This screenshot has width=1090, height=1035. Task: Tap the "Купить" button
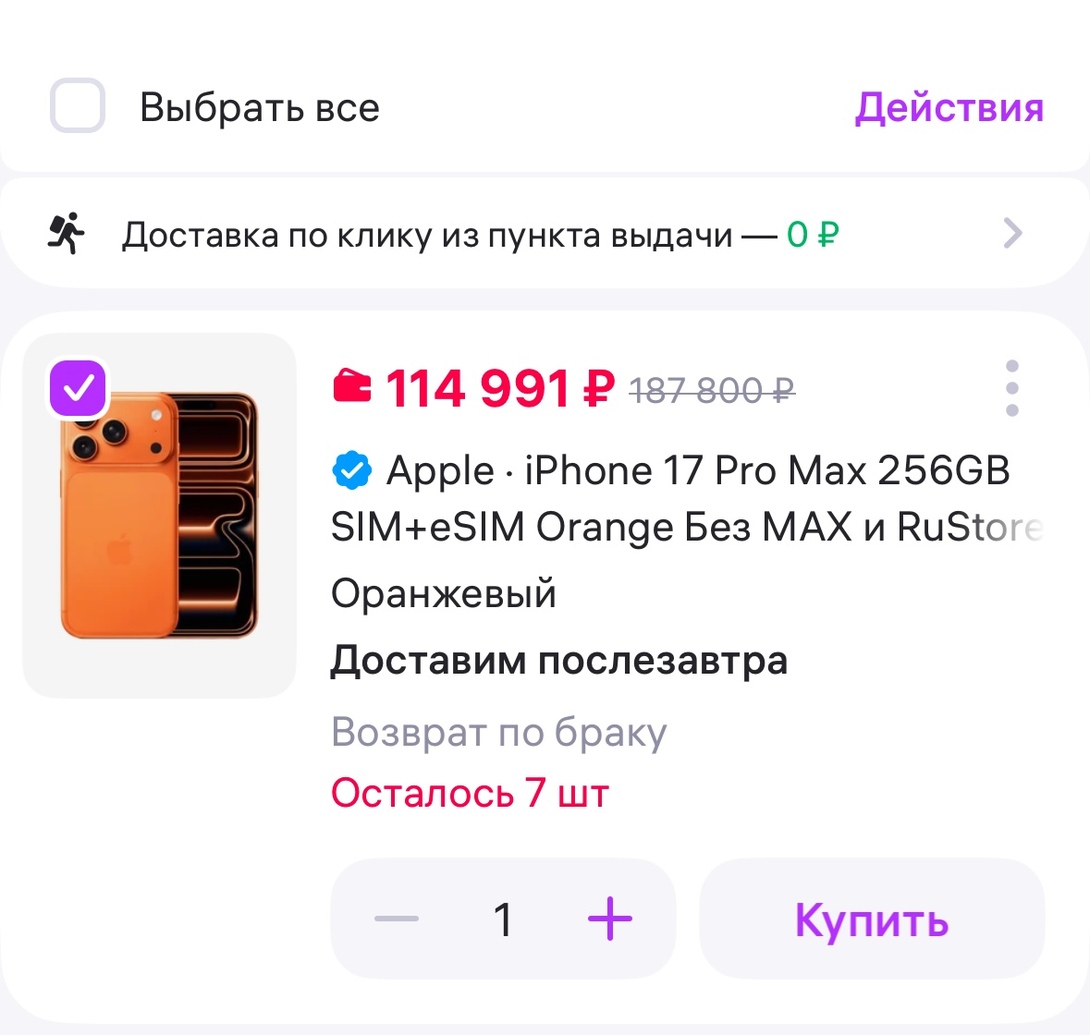tap(871, 918)
